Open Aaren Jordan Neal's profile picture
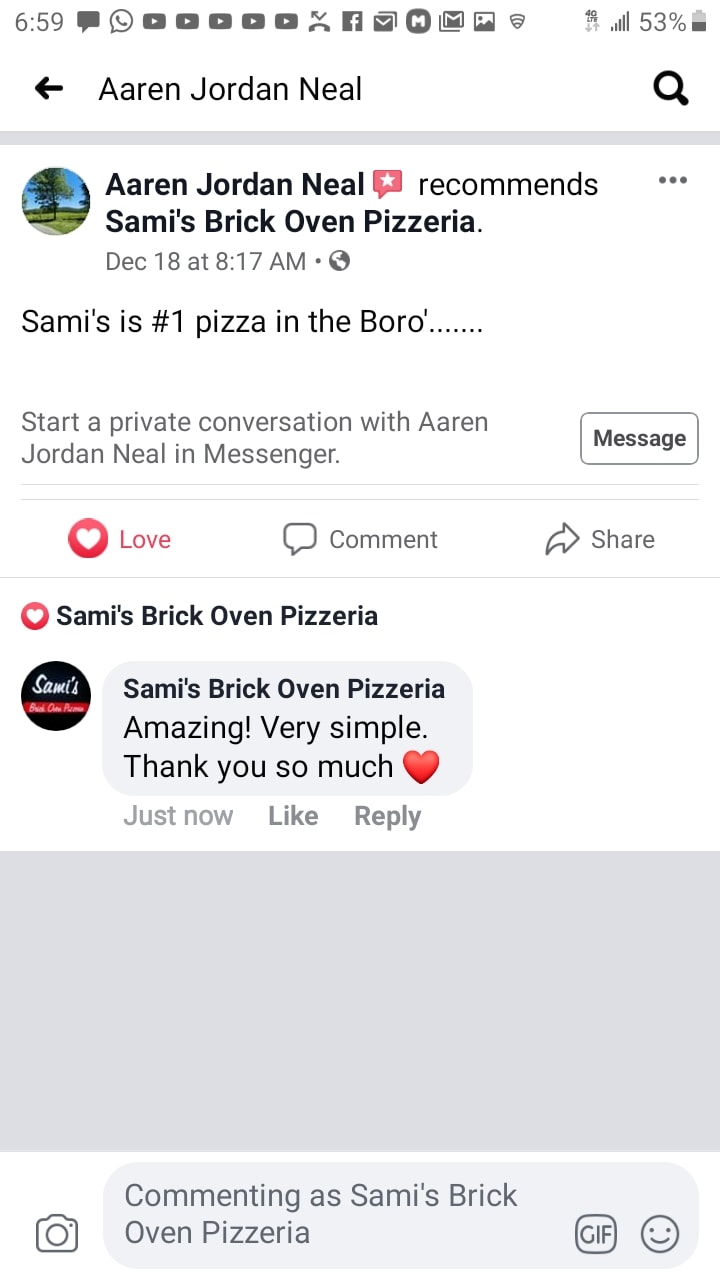 click(56, 201)
